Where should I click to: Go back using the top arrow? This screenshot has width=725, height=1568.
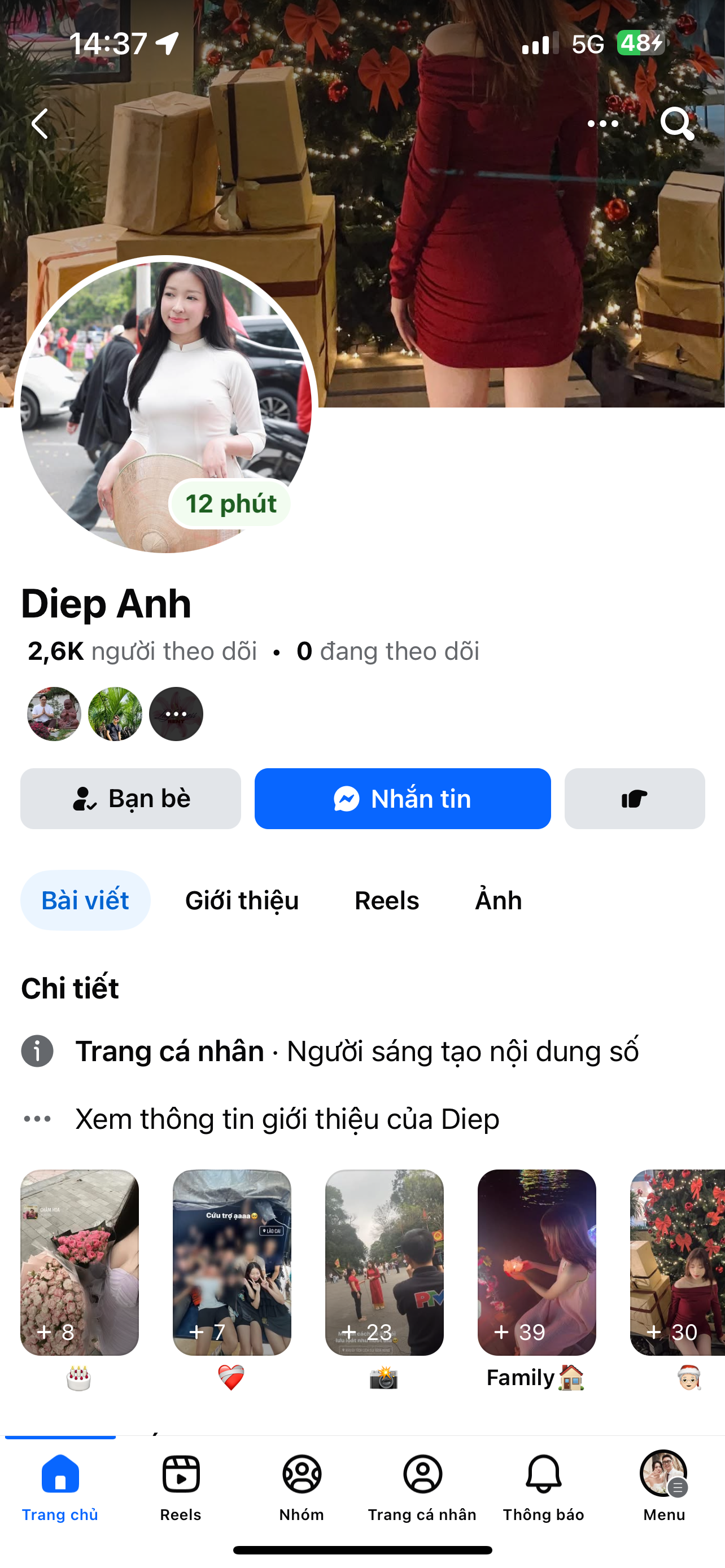click(x=40, y=124)
